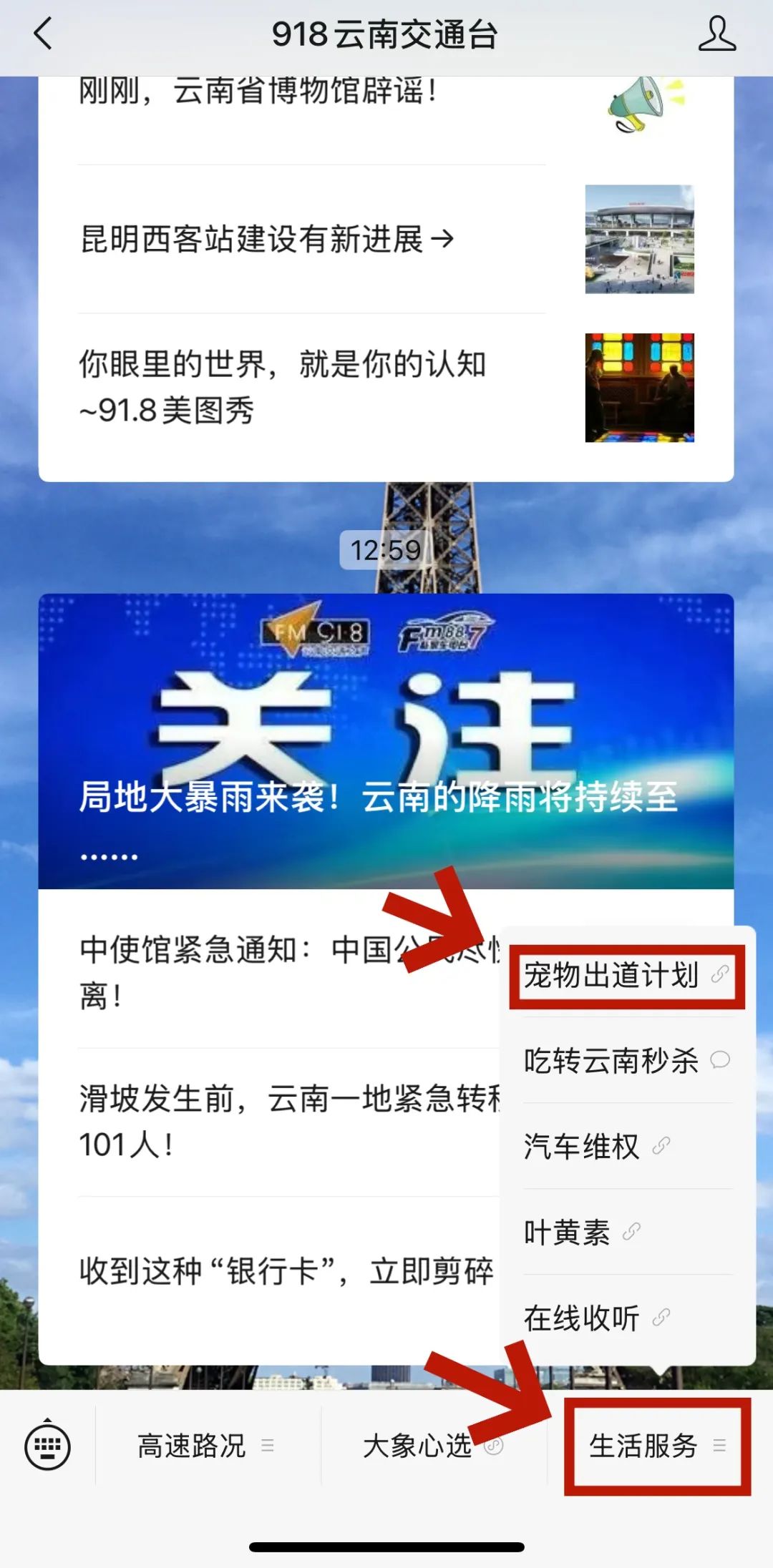Tap the back arrow to exit the chat
This screenshot has width=773, height=1568.
41,32
